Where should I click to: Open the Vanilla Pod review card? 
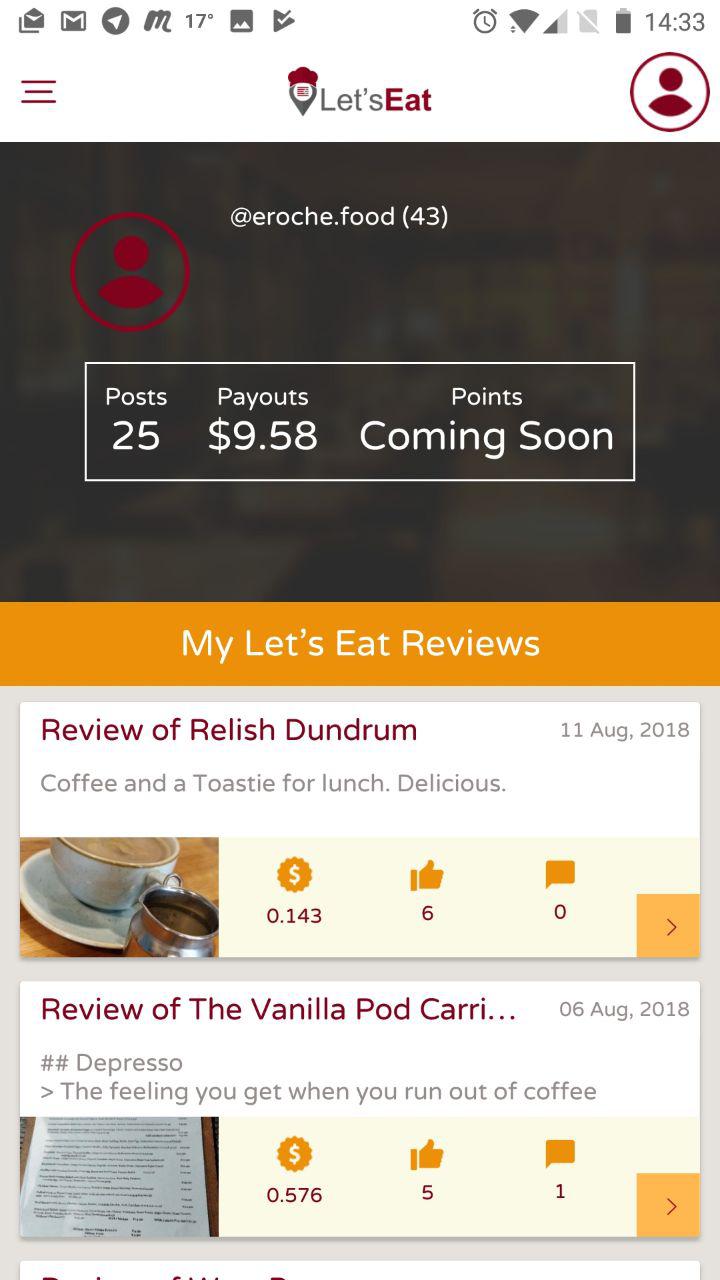click(x=278, y=1009)
